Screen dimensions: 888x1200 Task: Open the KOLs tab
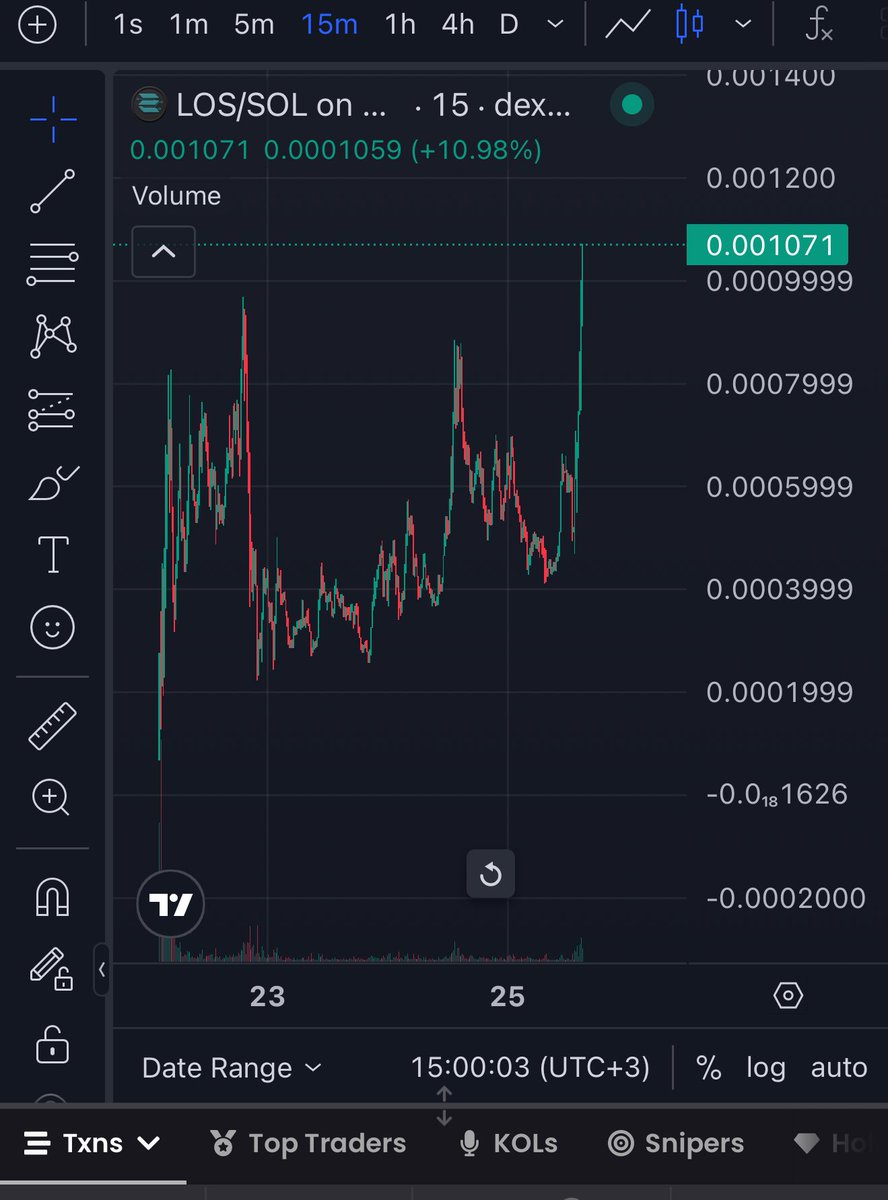[x=508, y=1143]
